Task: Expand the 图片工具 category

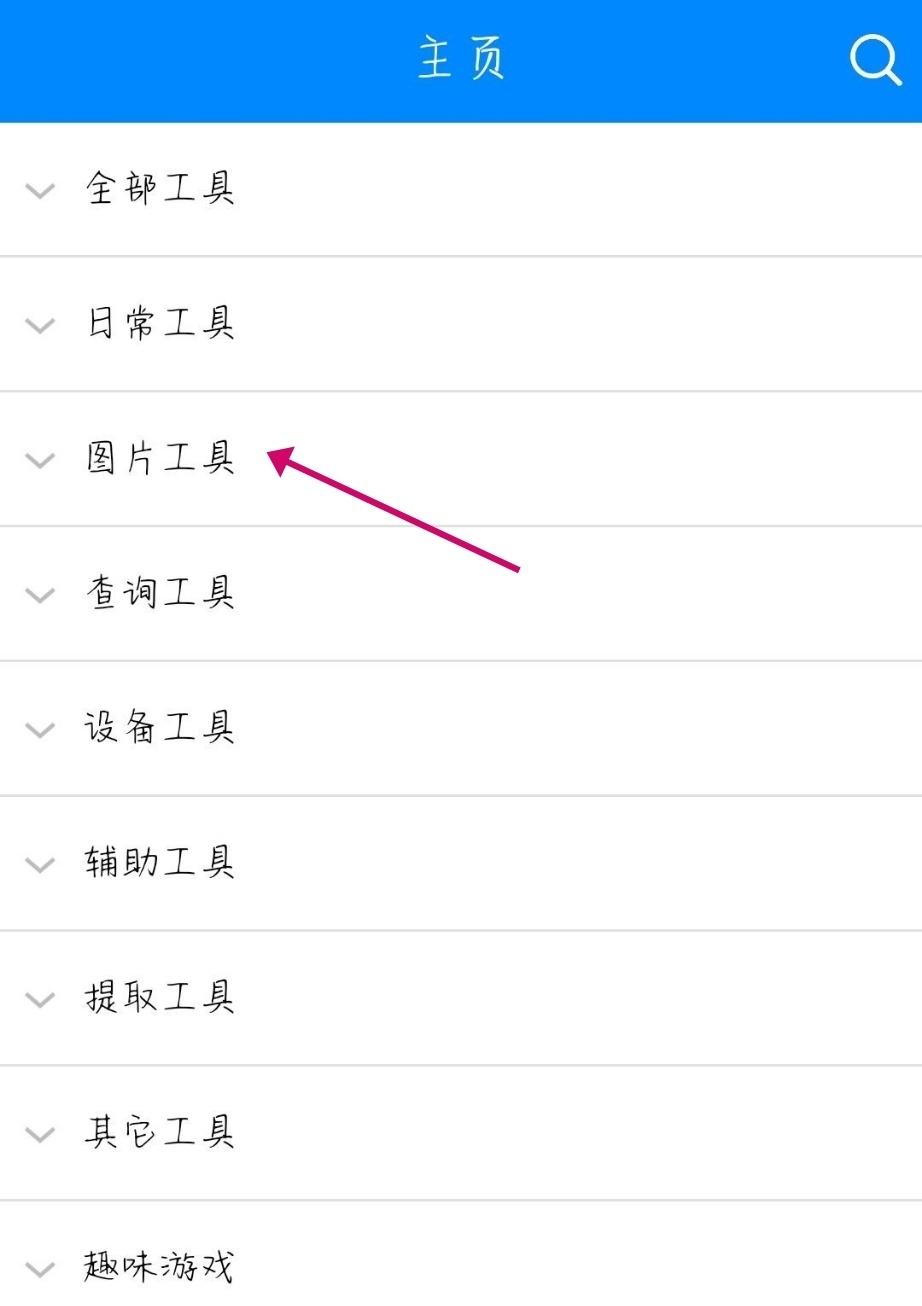Action: click(x=160, y=459)
